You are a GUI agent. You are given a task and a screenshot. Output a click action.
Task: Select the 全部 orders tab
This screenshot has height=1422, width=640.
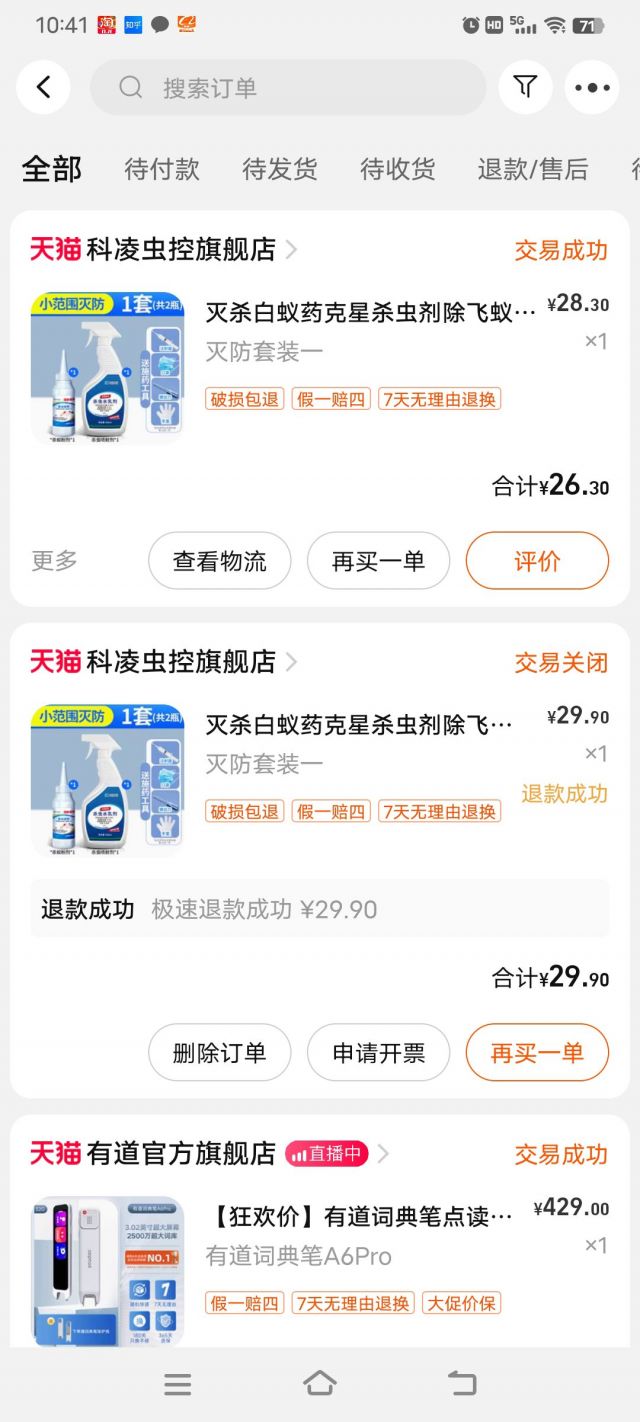[x=52, y=169]
